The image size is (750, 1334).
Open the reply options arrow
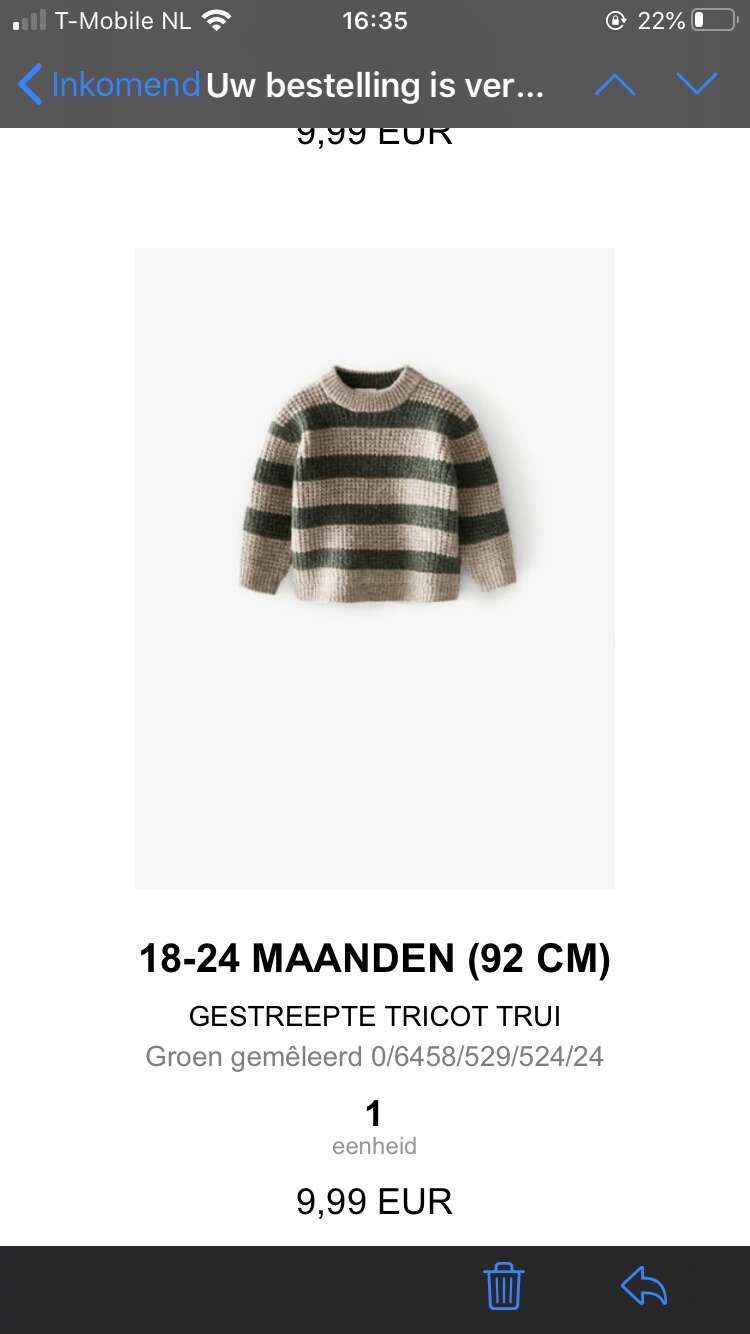644,1287
